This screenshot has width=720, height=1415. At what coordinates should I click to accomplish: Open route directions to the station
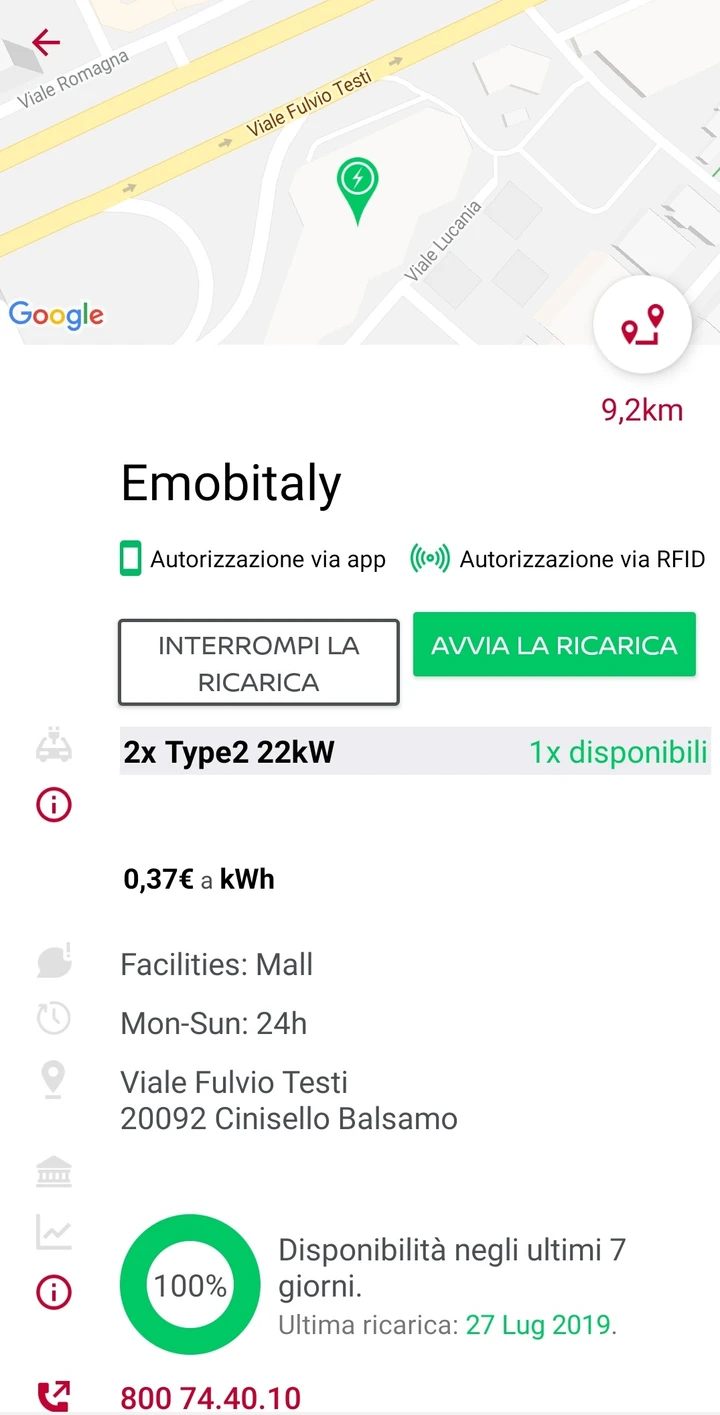pyautogui.click(x=643, y=327)
